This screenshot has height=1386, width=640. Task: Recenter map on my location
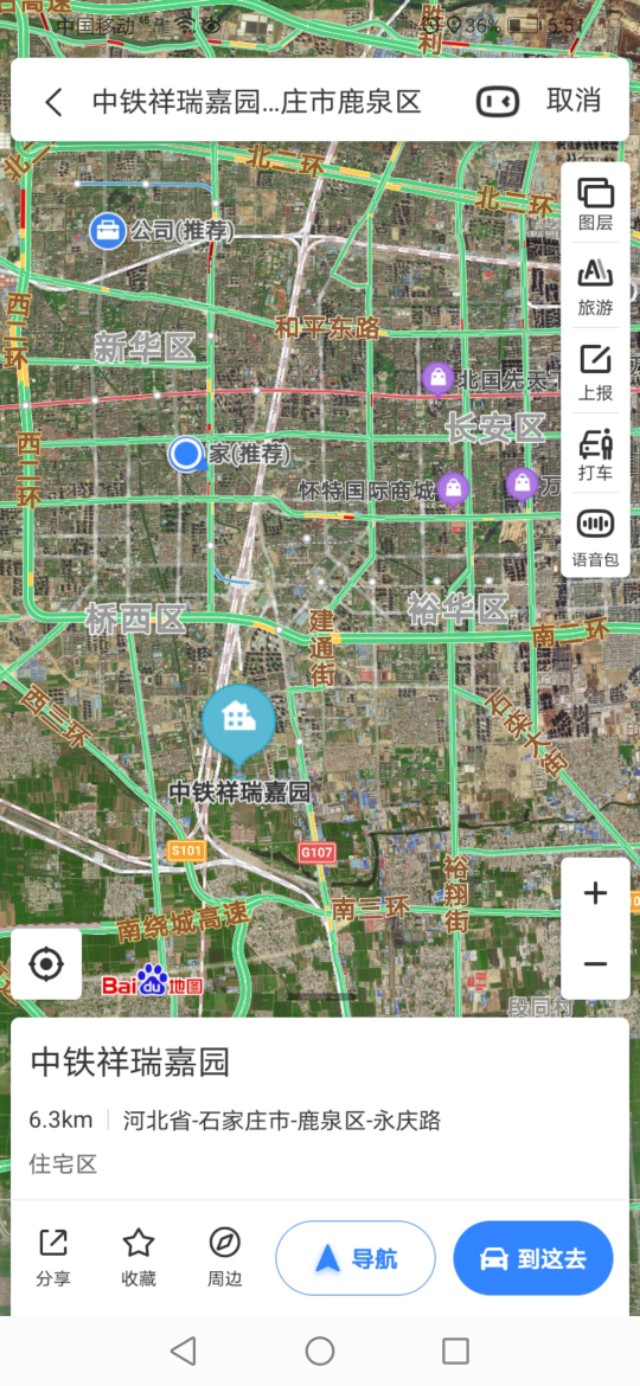click(46, 964)
